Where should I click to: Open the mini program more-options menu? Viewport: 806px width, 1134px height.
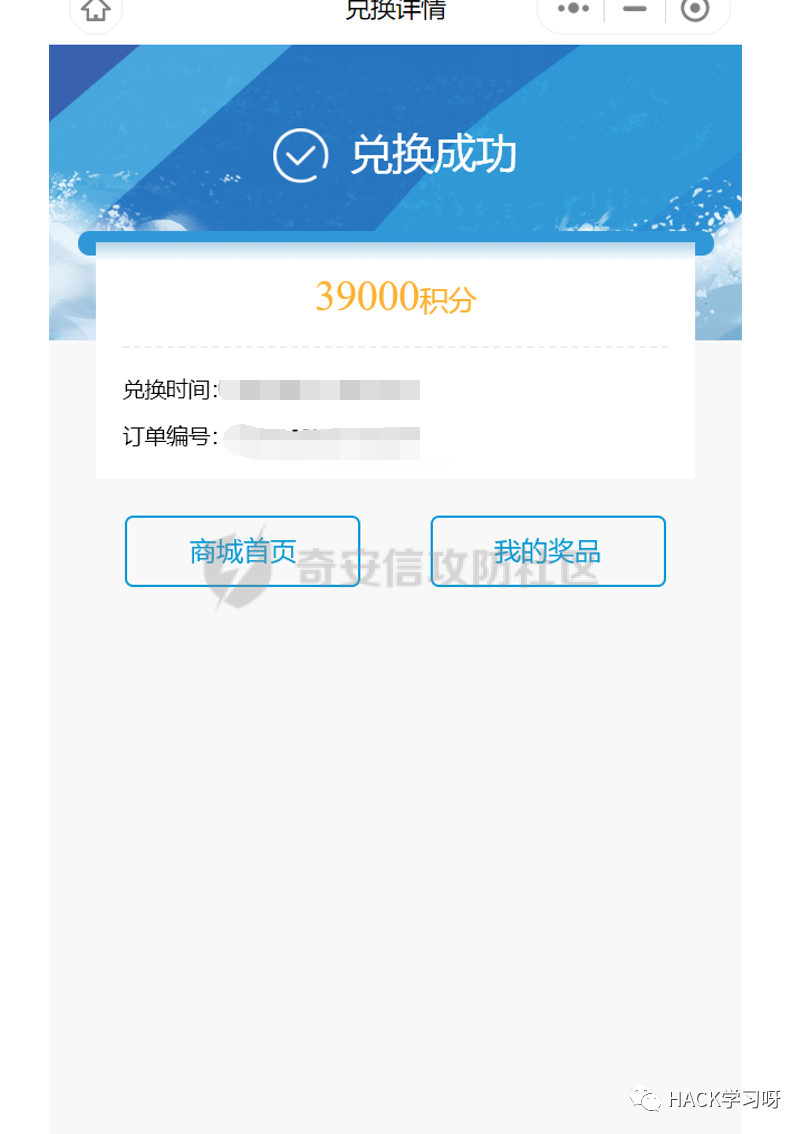point(573,9)
